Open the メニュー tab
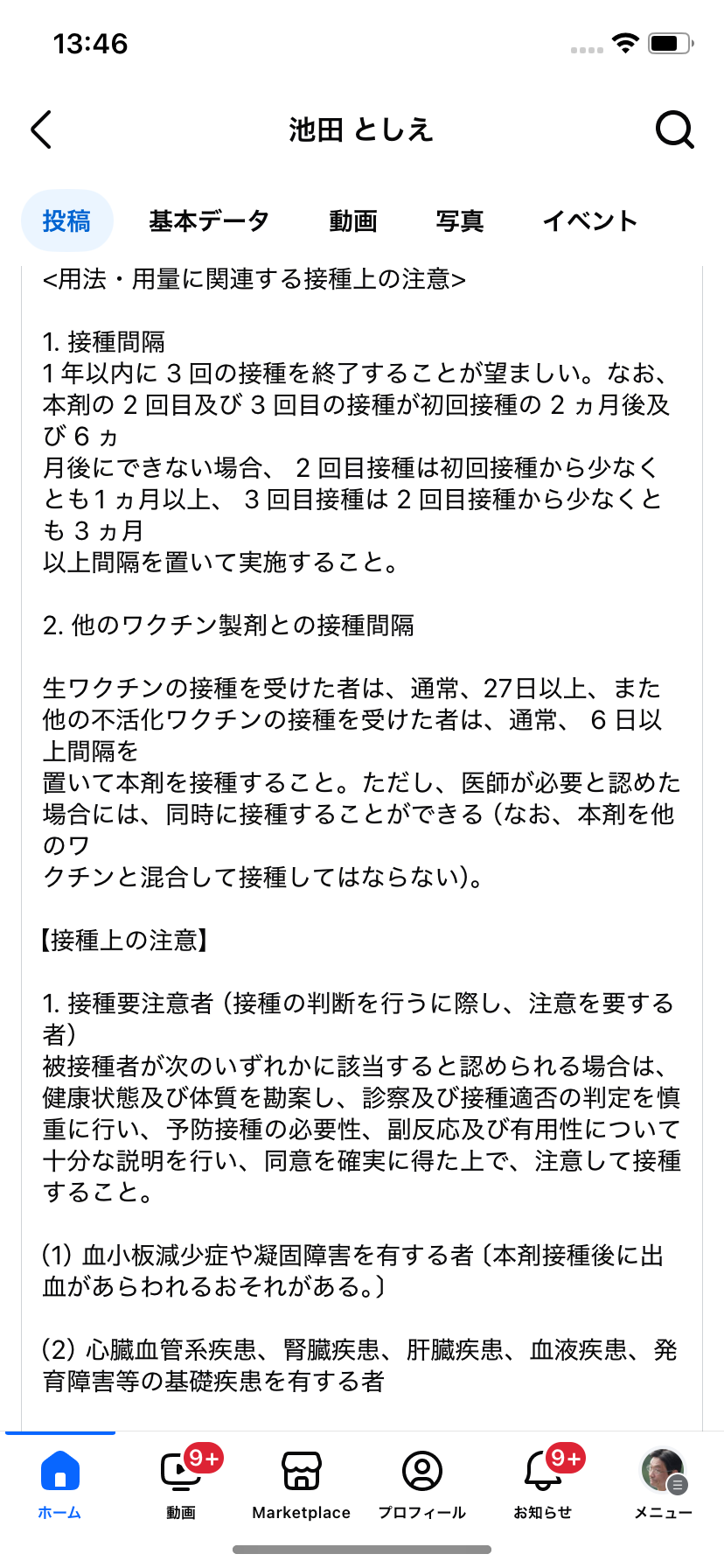Screen dimensions: 724x1568 (663, 1484)
